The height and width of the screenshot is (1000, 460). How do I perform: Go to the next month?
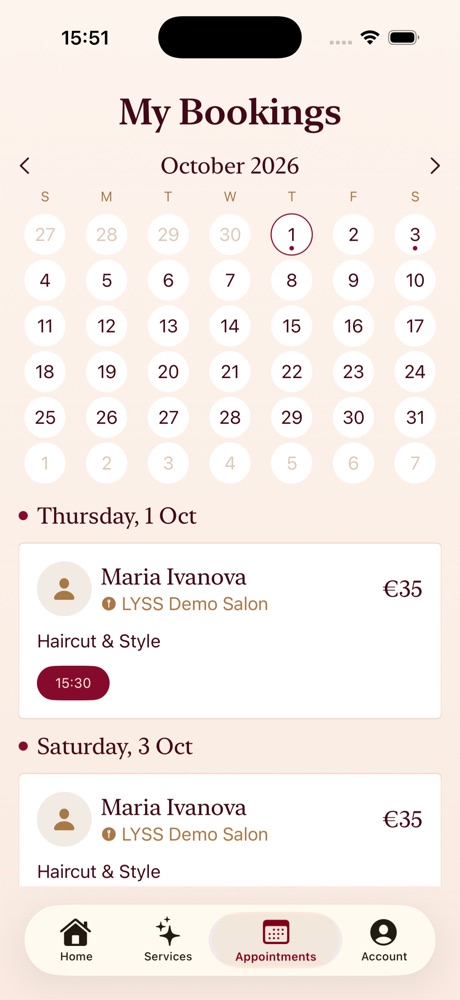[435, 166]
